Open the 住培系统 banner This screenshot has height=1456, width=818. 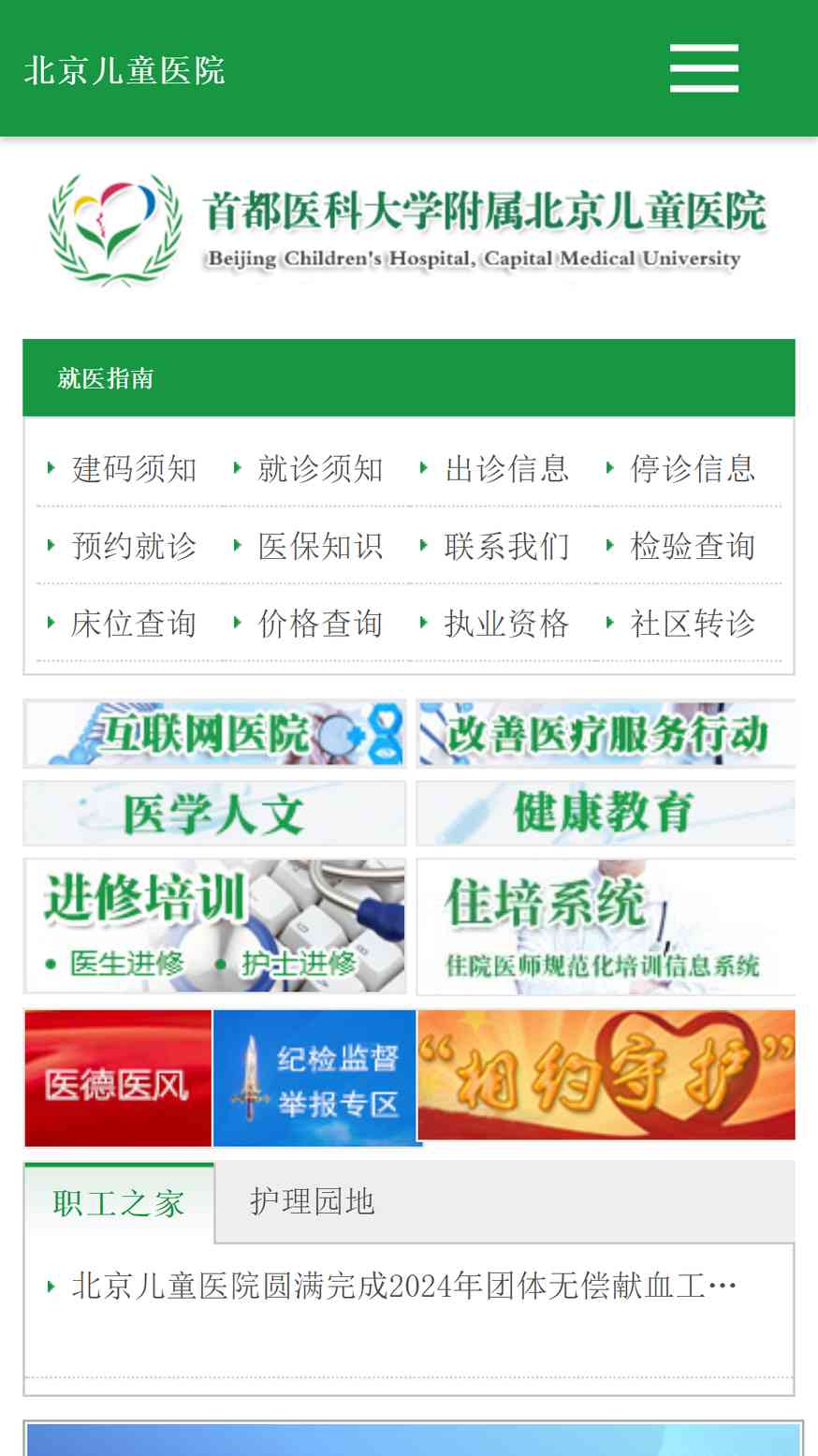pos(606,926)
